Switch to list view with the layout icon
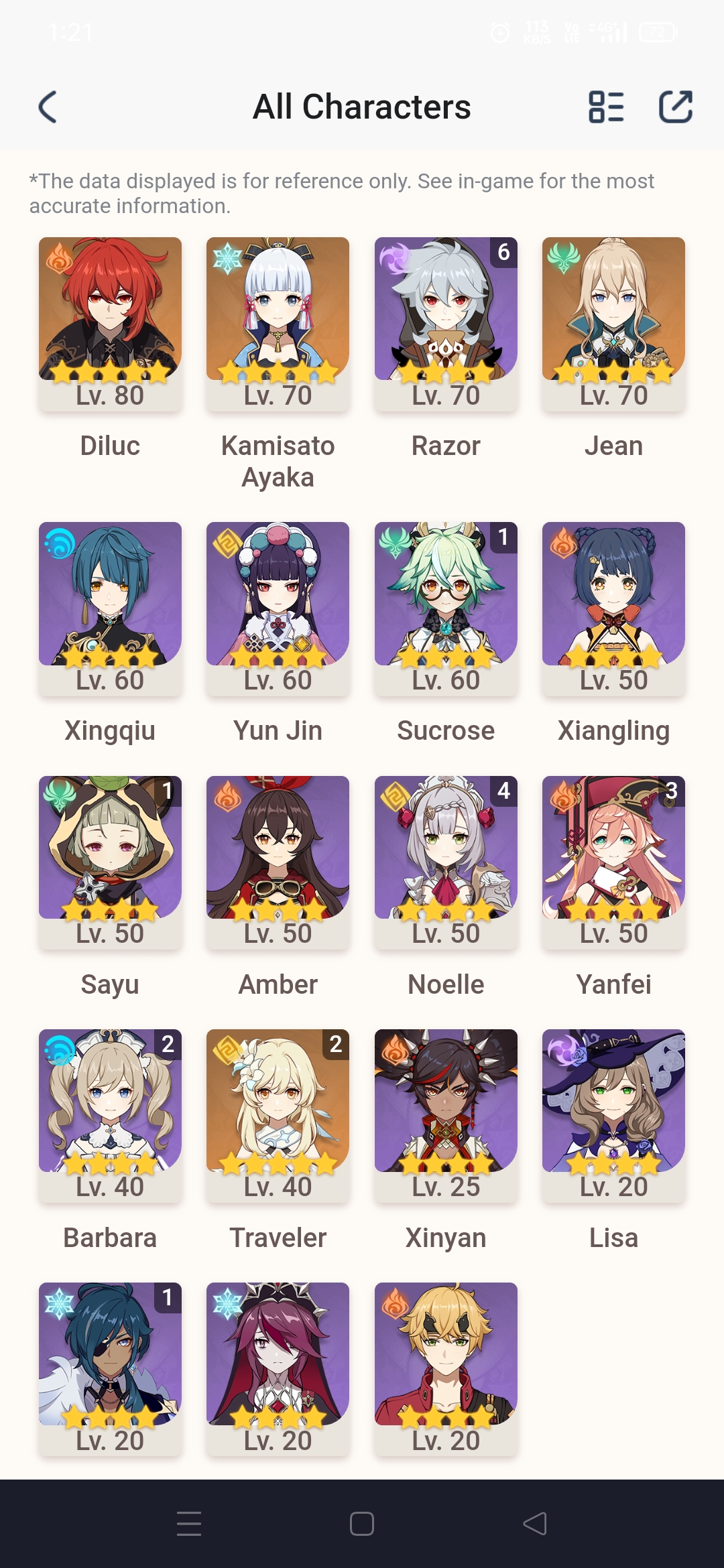Screen dimensions: 724x1568 click(x=607, y=106)
